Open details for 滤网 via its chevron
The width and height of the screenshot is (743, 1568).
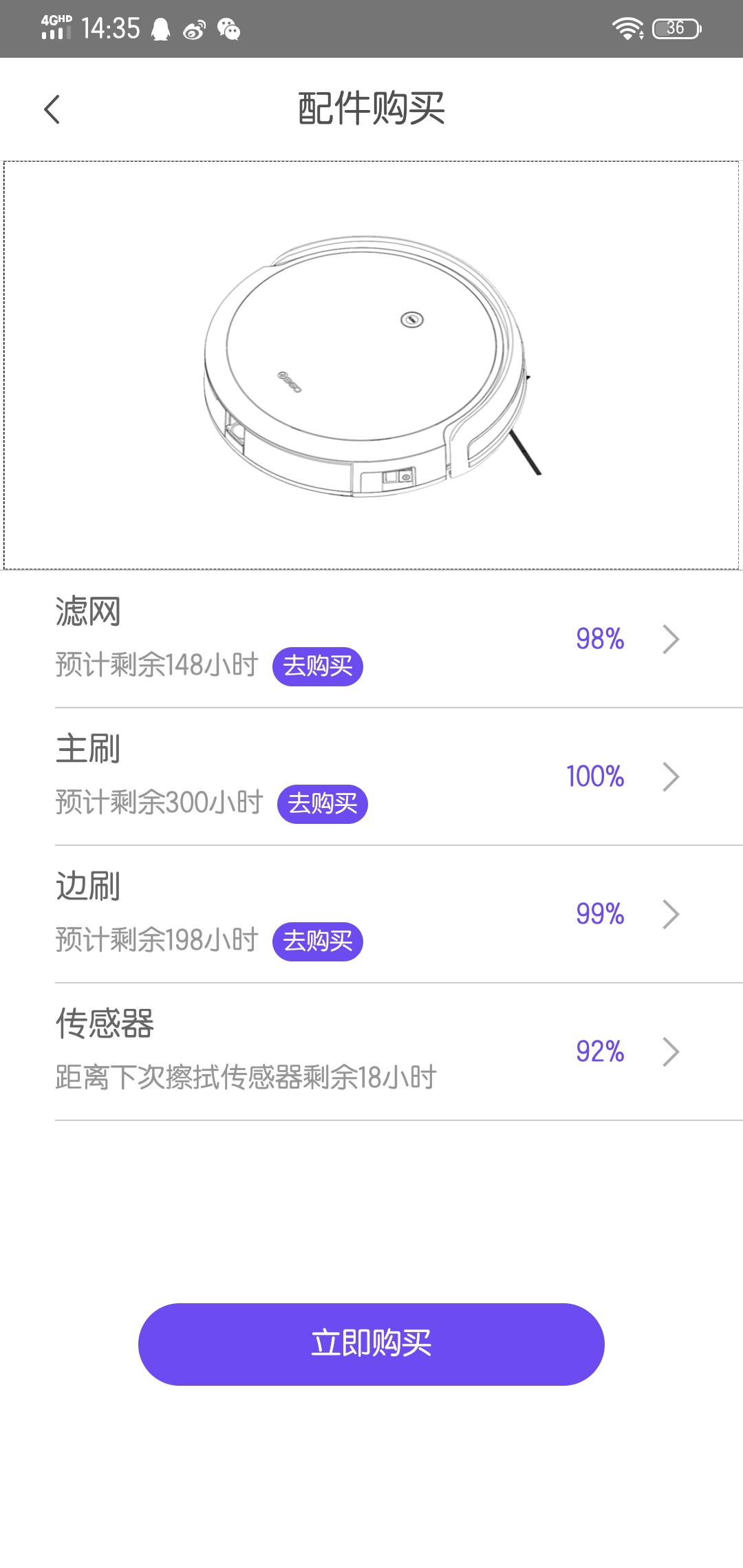pos(670,638)
